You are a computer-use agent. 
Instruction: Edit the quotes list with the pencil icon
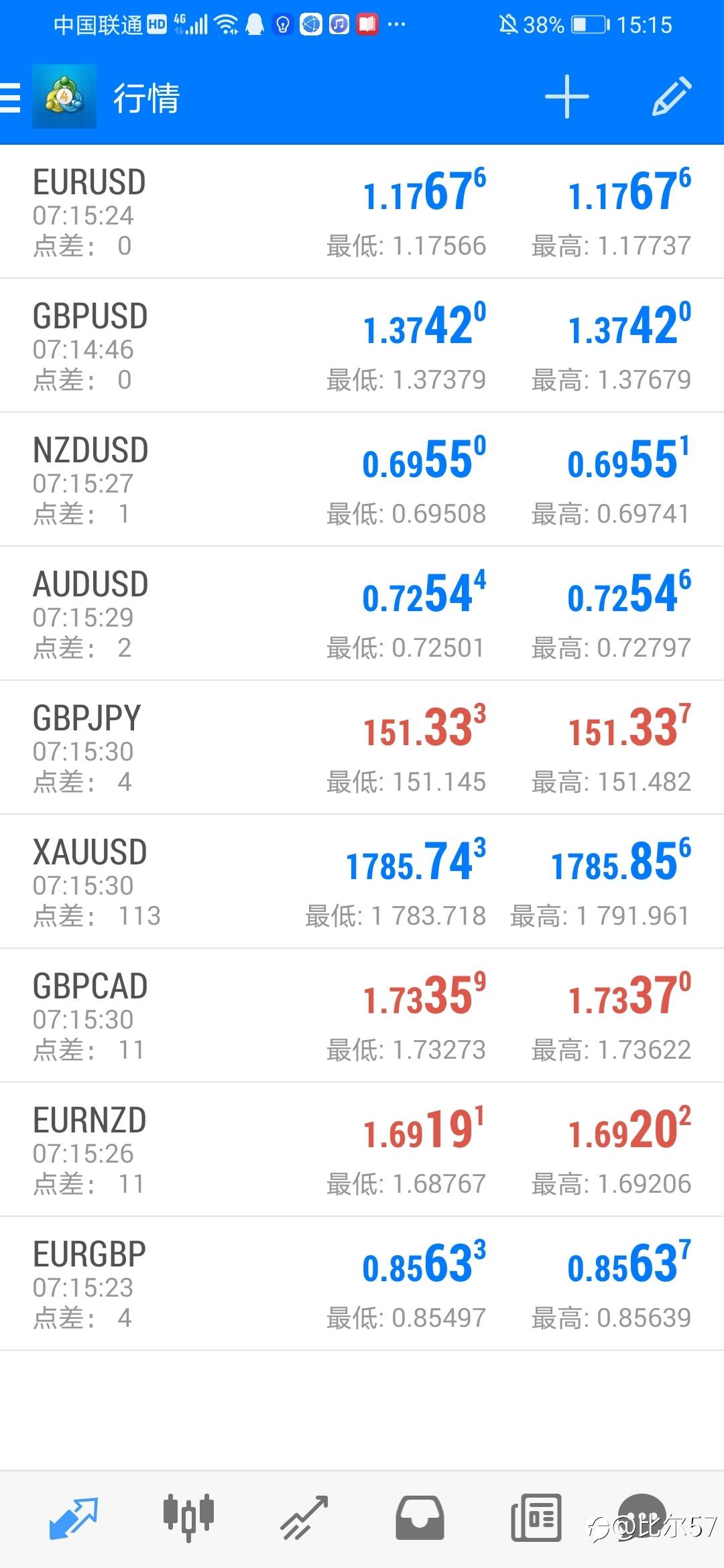pyautogui.click(x=672, y=96)
